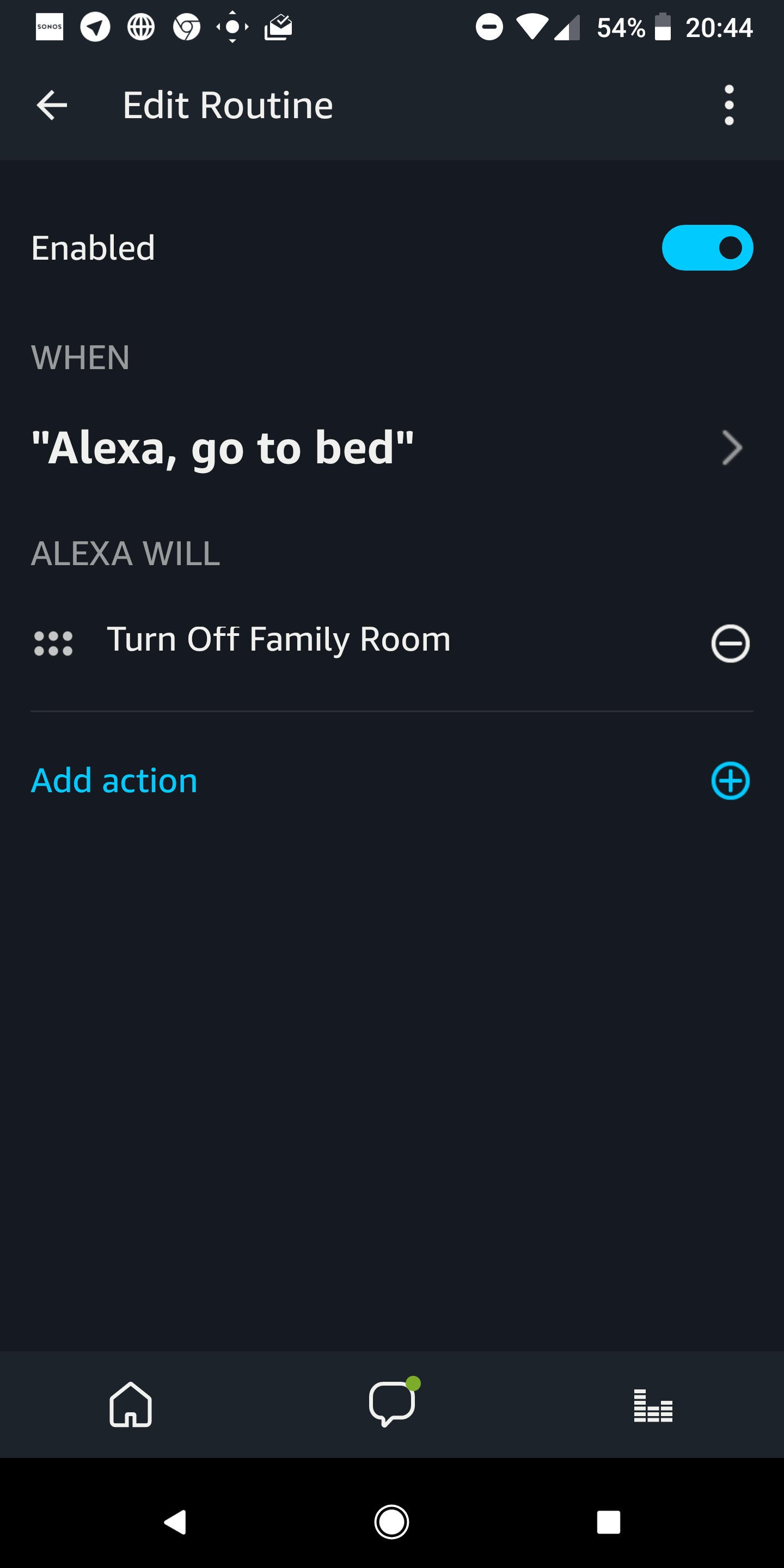Tap the system back button
784x1568 pixels.
175,1522
